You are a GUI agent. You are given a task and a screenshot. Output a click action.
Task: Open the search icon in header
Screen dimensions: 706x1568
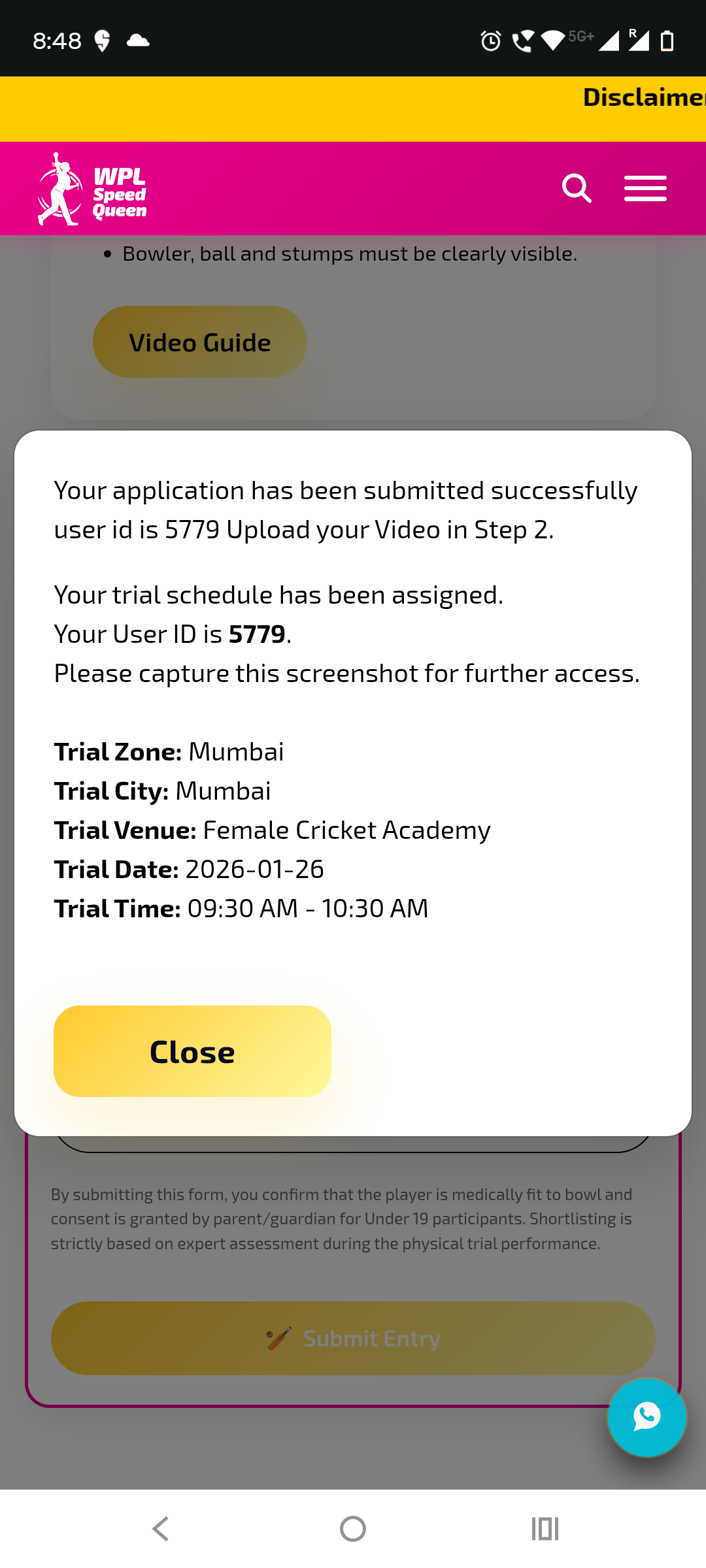point(577,189)
